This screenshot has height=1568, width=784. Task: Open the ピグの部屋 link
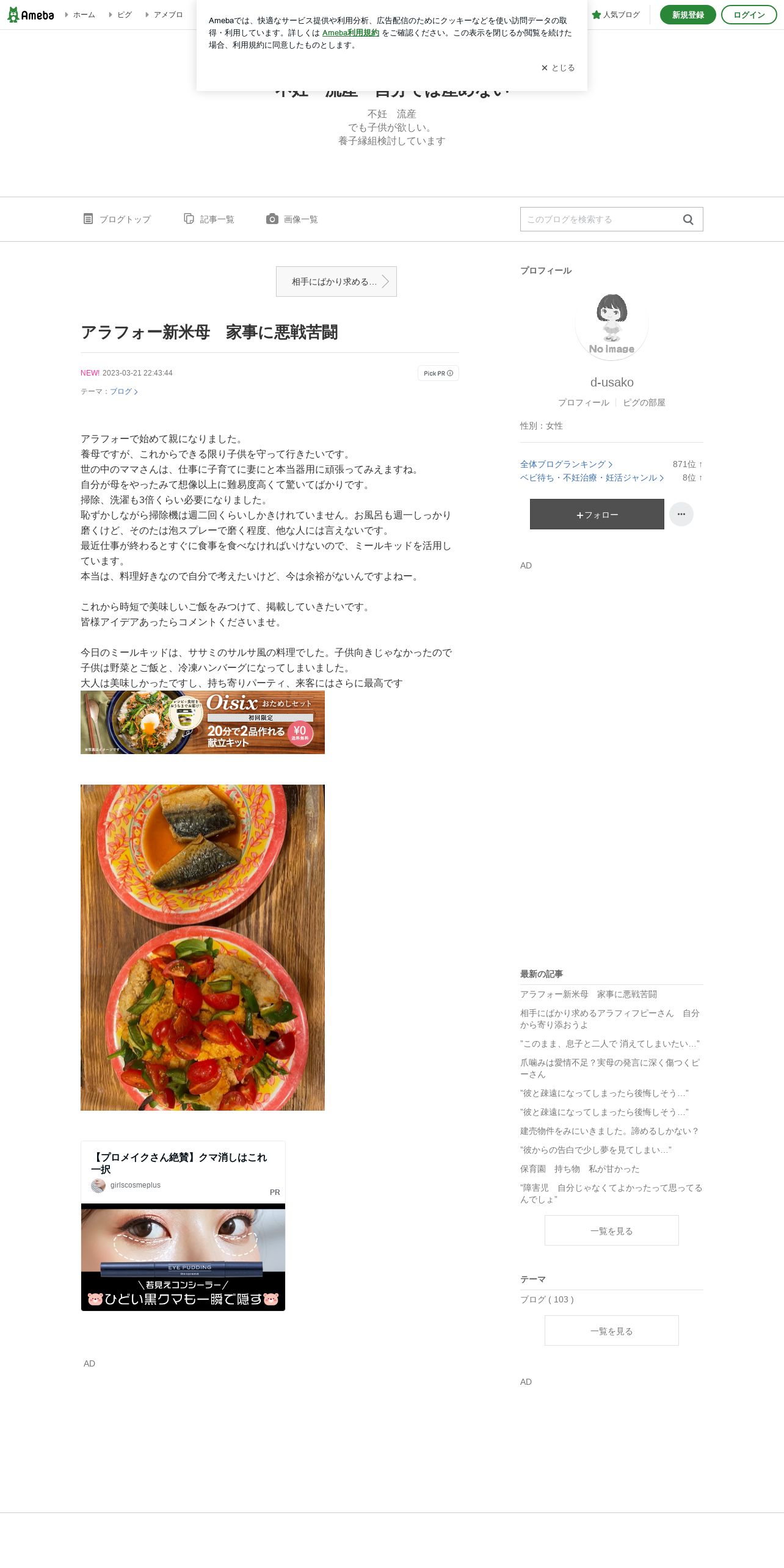(x=644, y=402)
